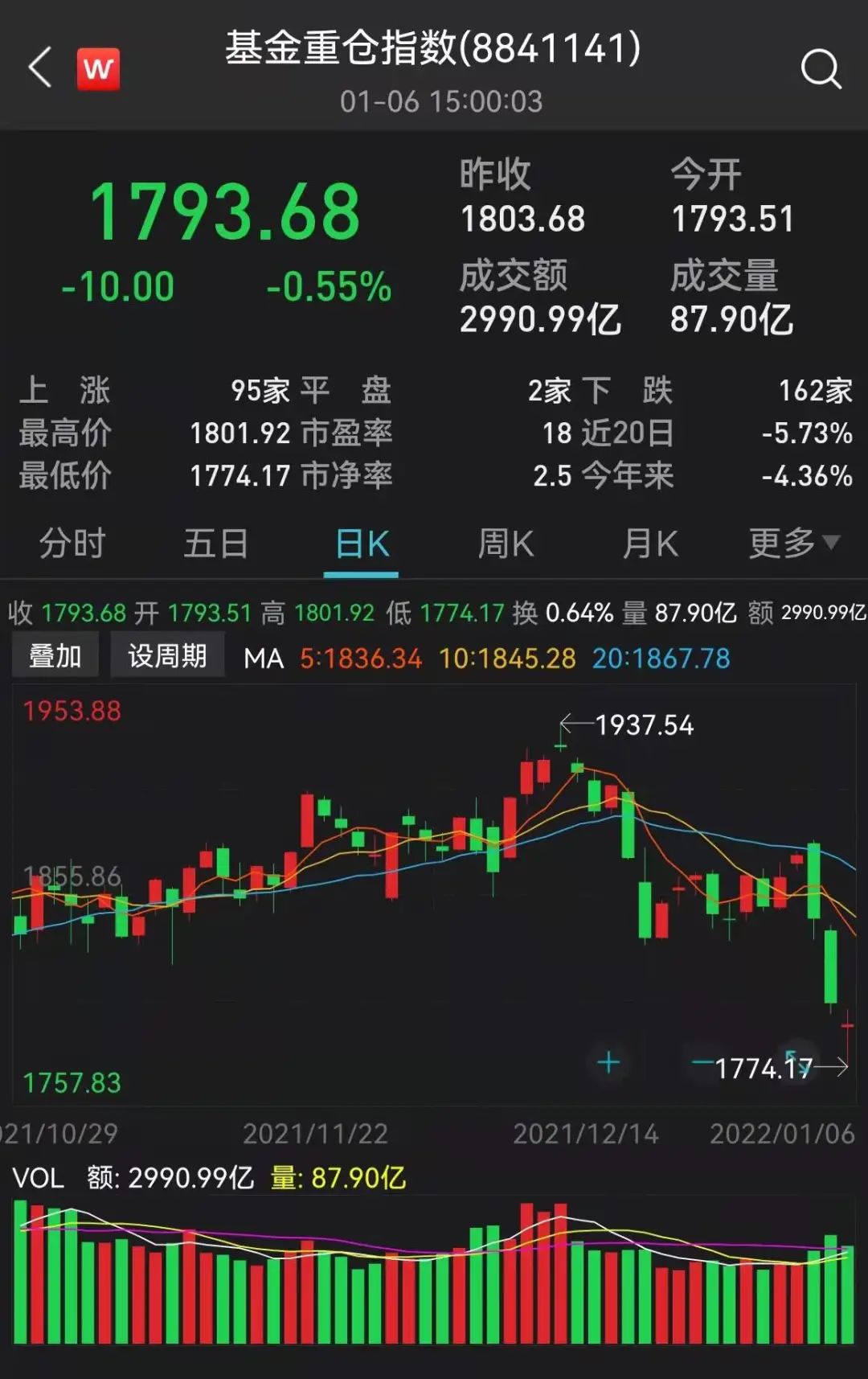
Task: Open the 设周期 period selector
Action: (167, 655)
